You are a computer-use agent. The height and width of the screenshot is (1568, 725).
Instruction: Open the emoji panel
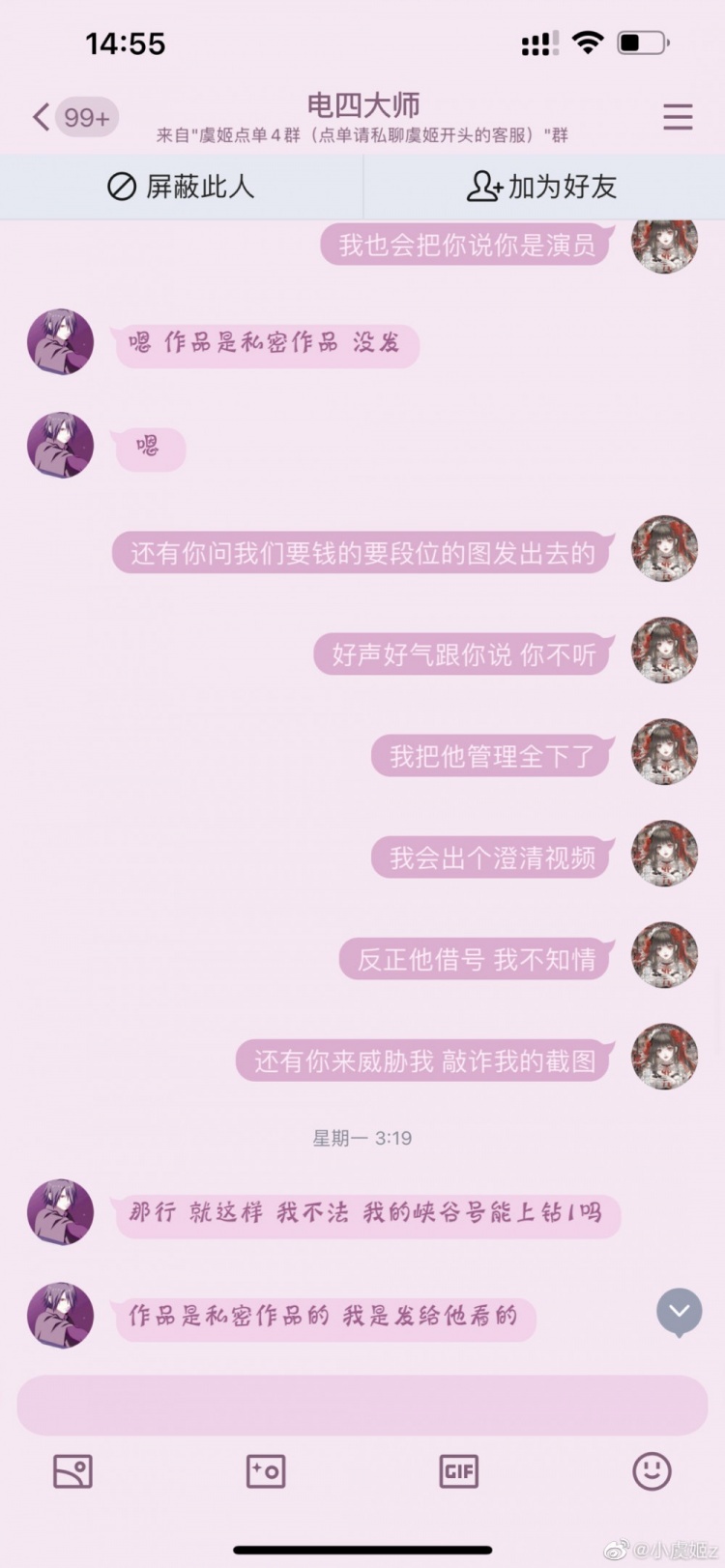tap(652, 1471)
